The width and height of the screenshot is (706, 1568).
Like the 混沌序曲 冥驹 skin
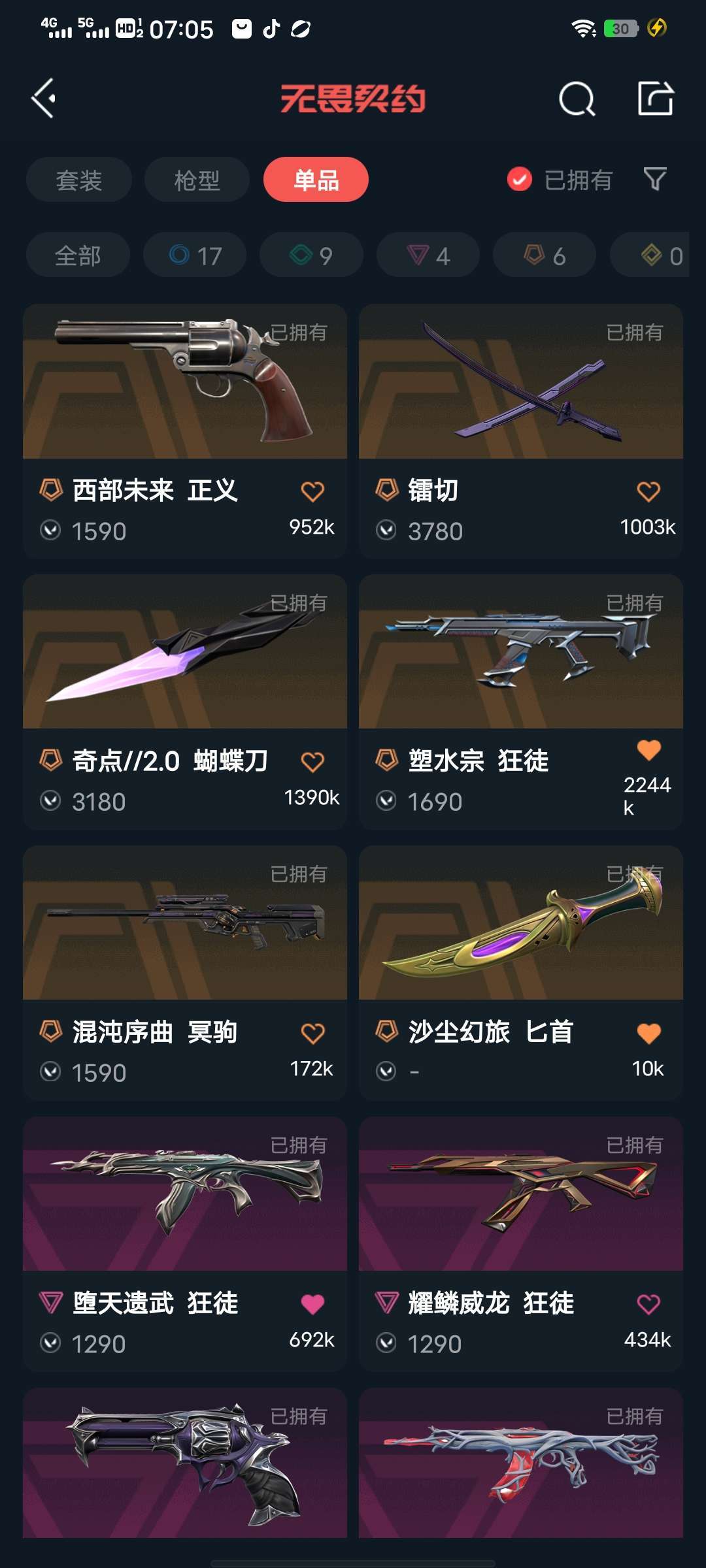(312, 1034)
